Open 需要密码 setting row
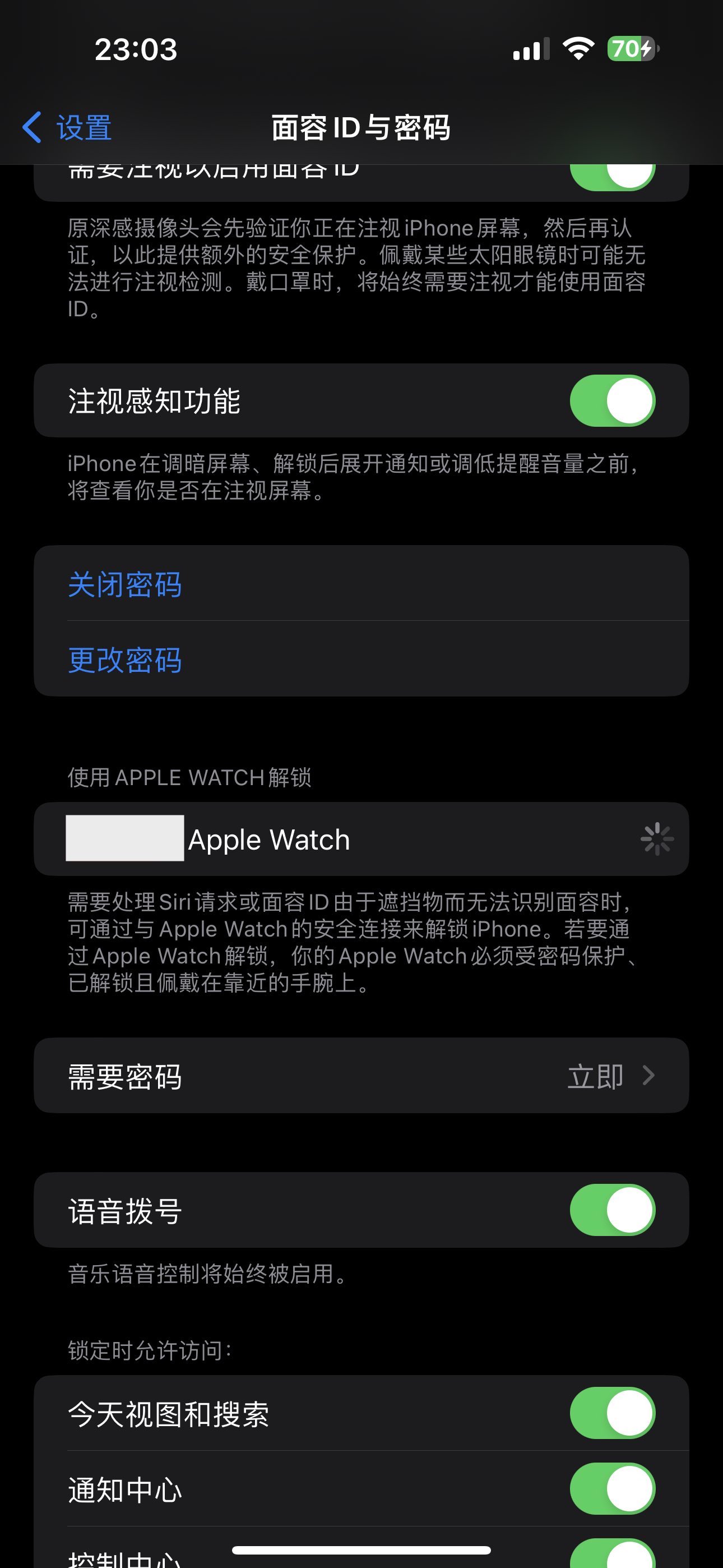Viewport: 723px width, 1568px height. 361,1076
